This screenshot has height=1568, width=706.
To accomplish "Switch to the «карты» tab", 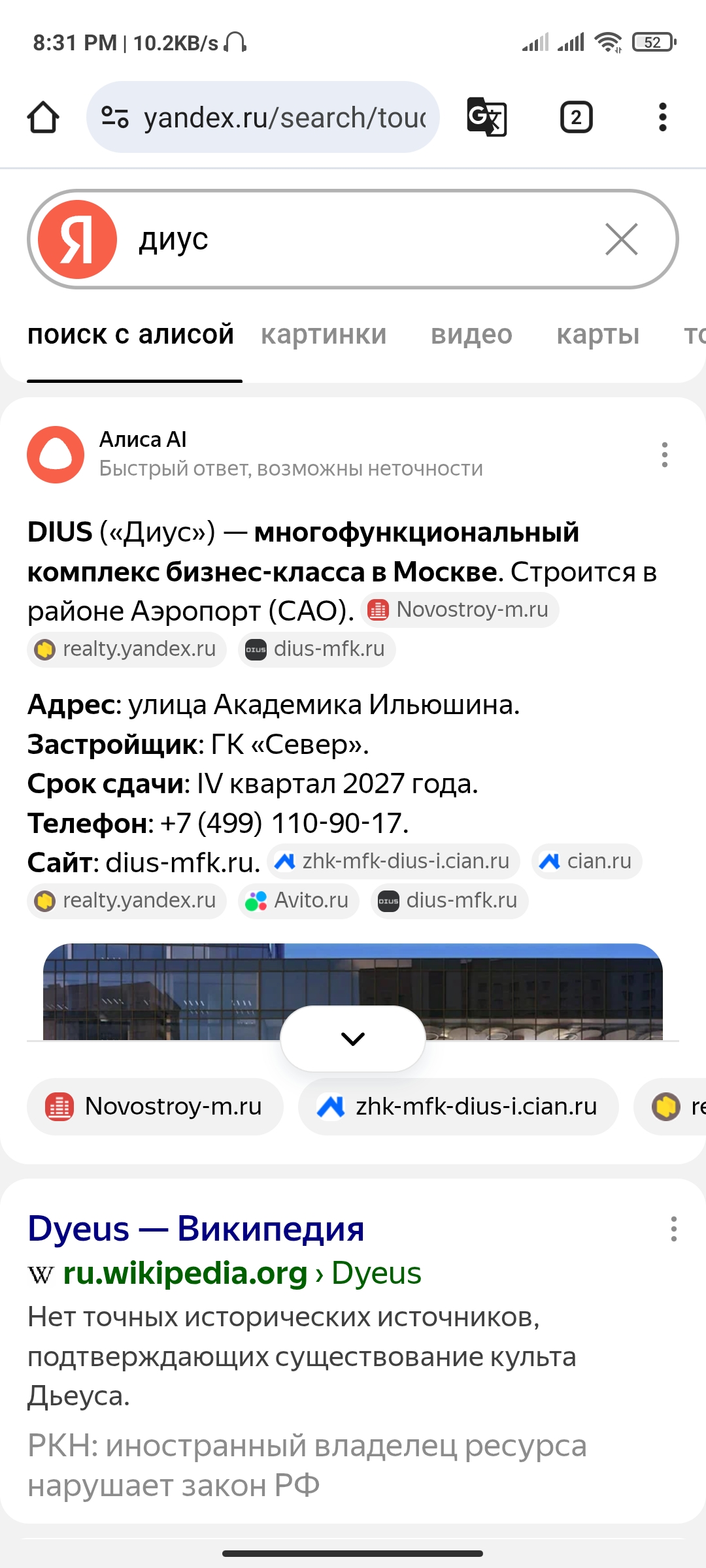I will coord(597,335).
